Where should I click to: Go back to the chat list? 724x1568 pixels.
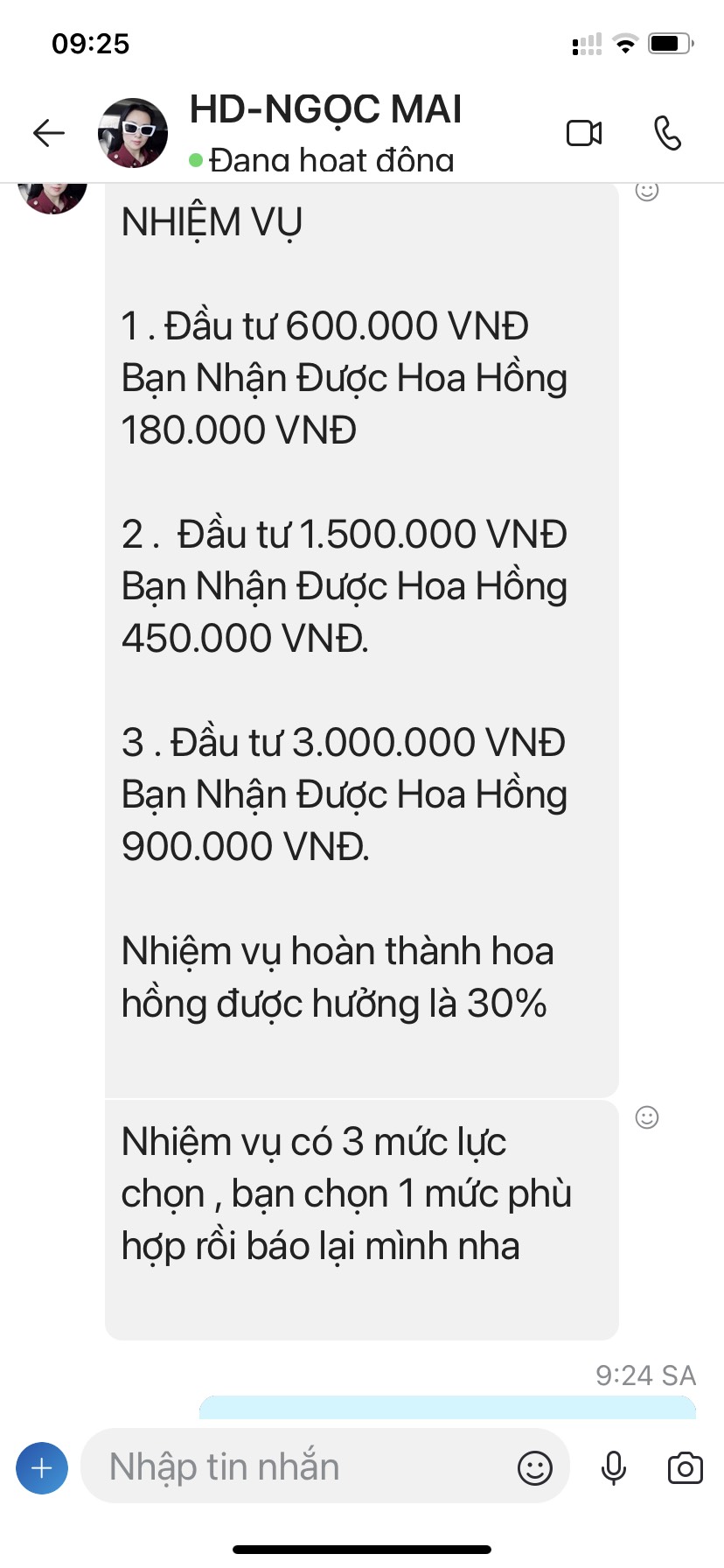49,133
